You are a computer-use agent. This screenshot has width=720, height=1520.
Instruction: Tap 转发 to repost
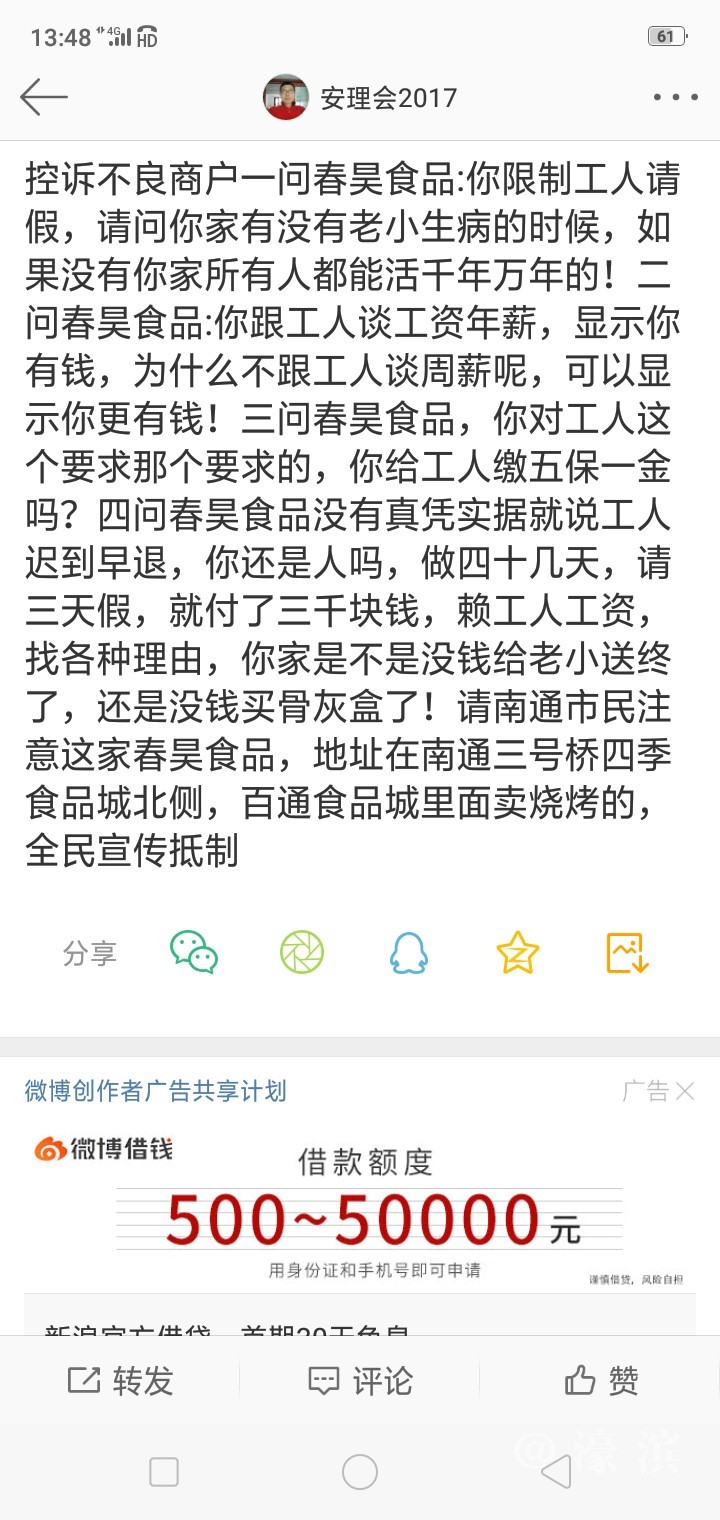(120, 1381)
